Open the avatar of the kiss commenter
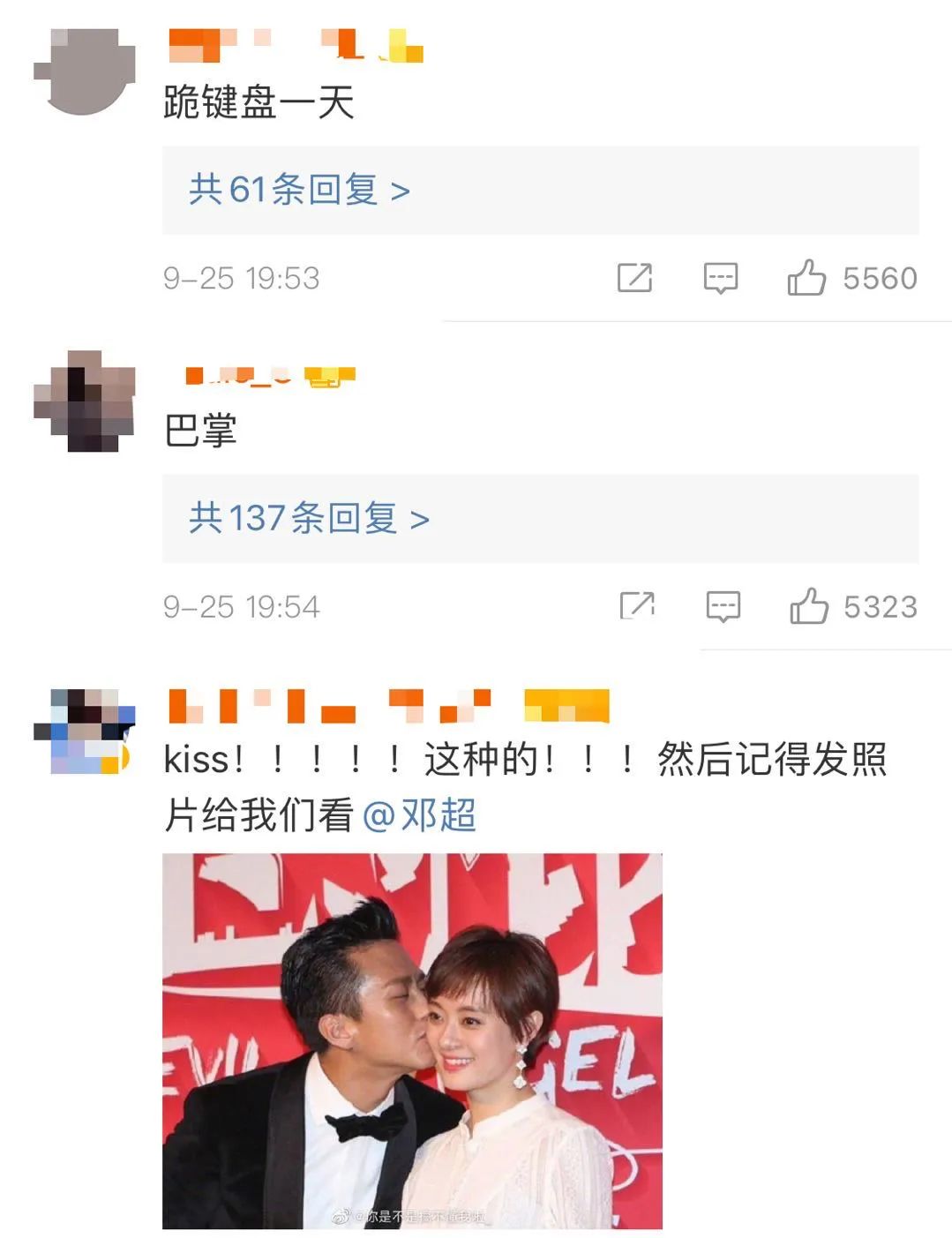The height and width of the screenshot is (1238, 952). pyautogui.click(x=85, y=732)
